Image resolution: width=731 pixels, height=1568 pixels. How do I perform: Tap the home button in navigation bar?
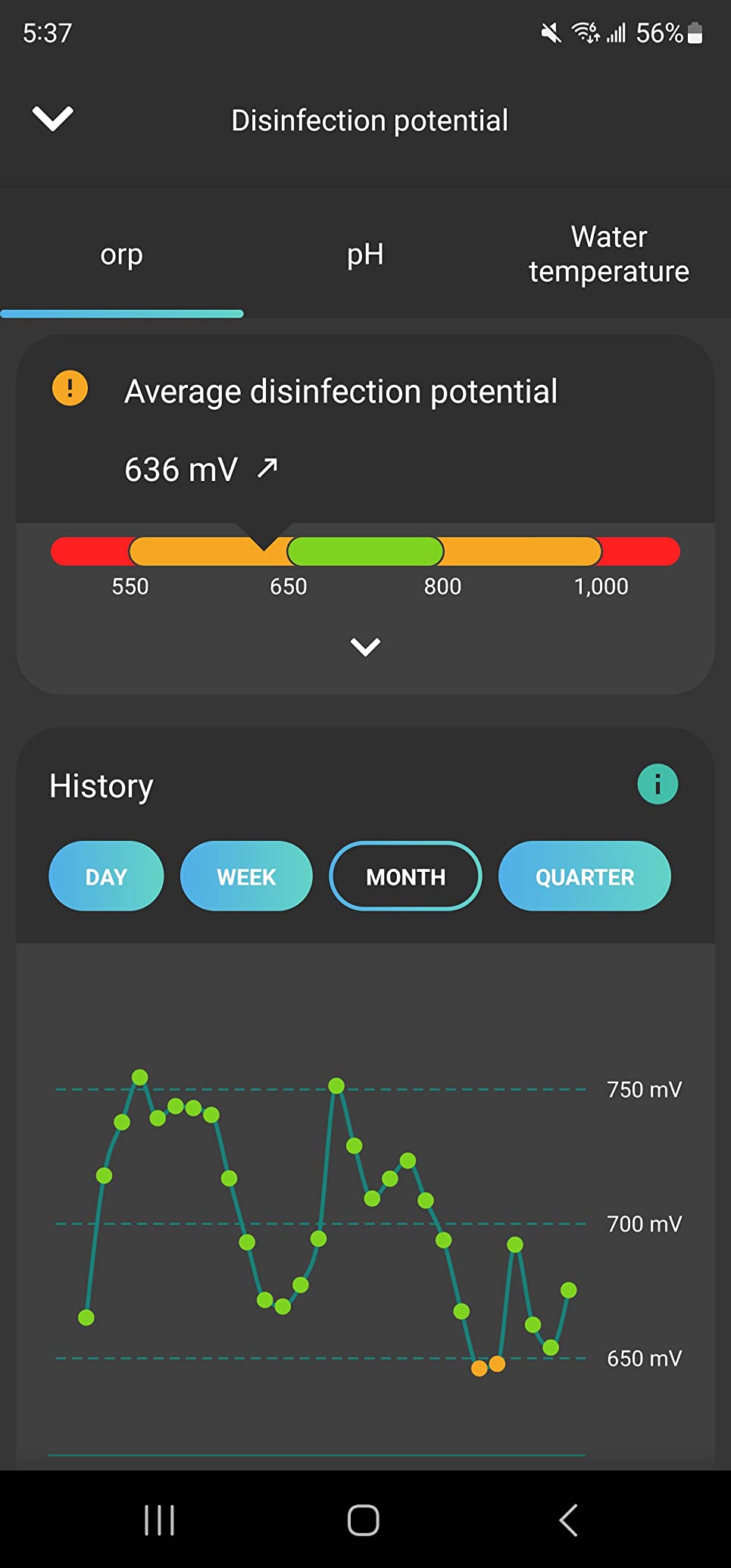[x=364, y=1519]
